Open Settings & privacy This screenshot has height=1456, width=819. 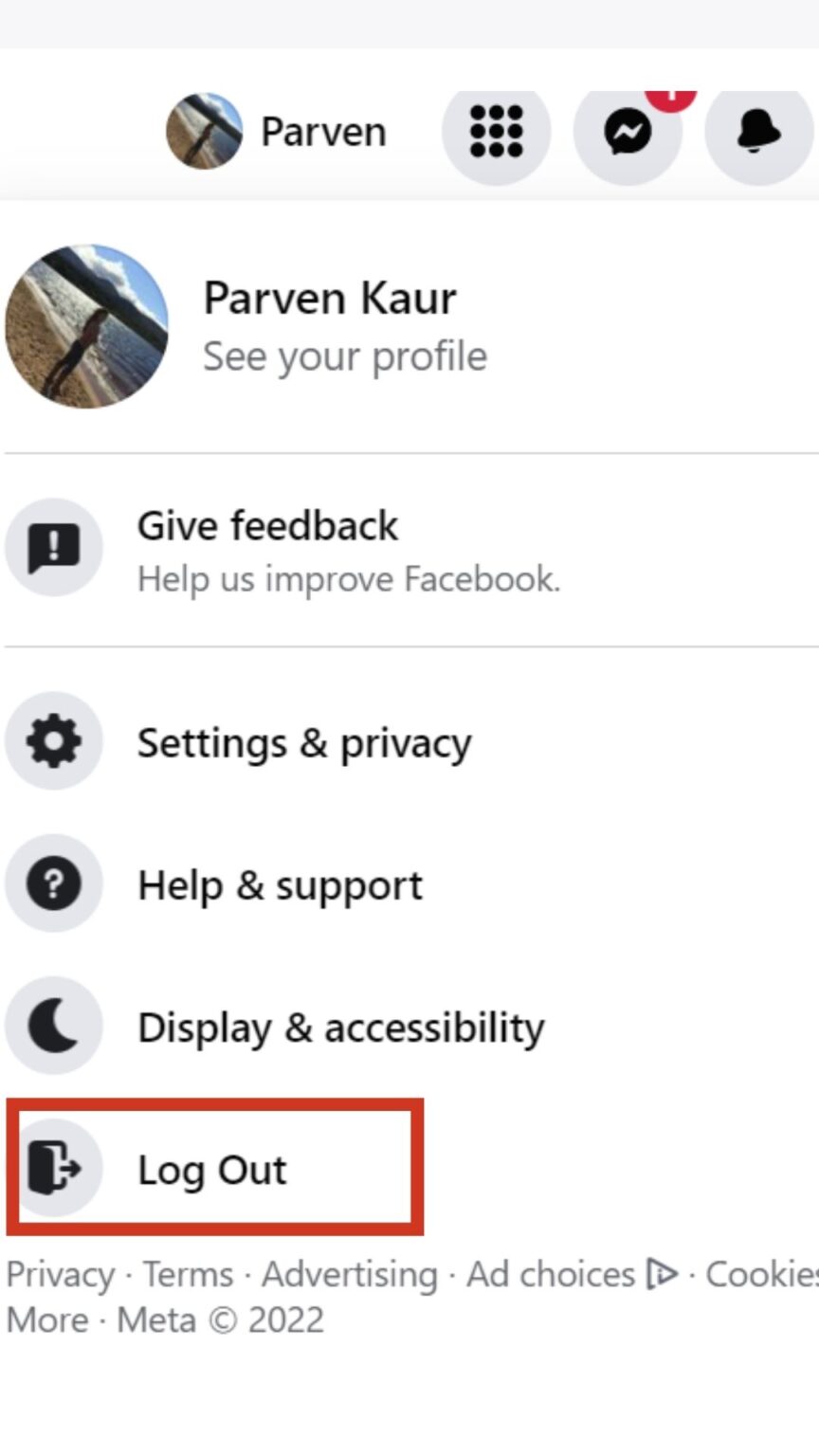tap(409, 741)
